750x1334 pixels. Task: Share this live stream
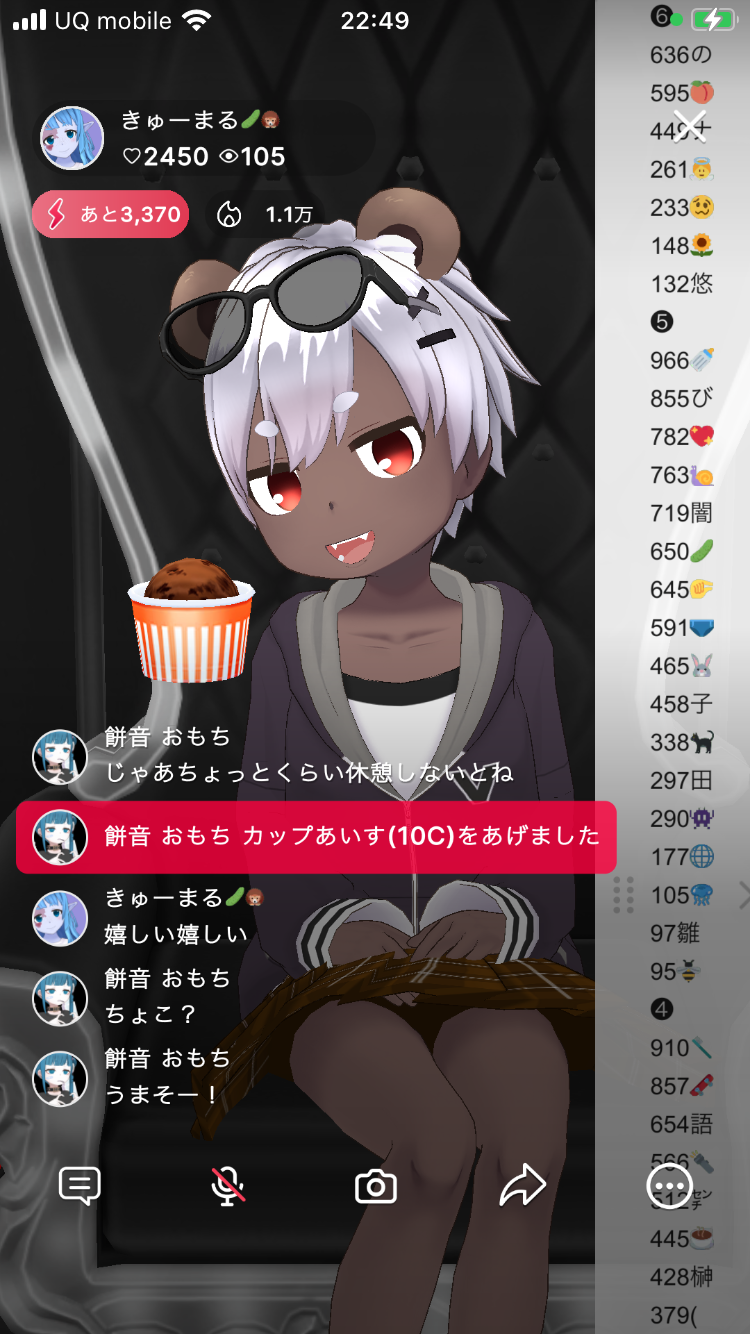522,1186
